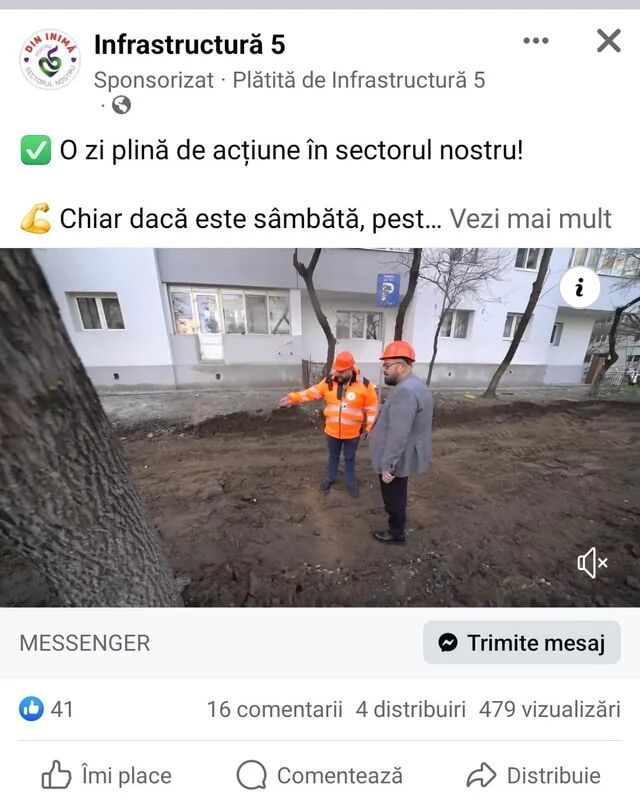Open Infrastructură 5 page profile picture
640x807 pixels.
click(x=49, y=61)
